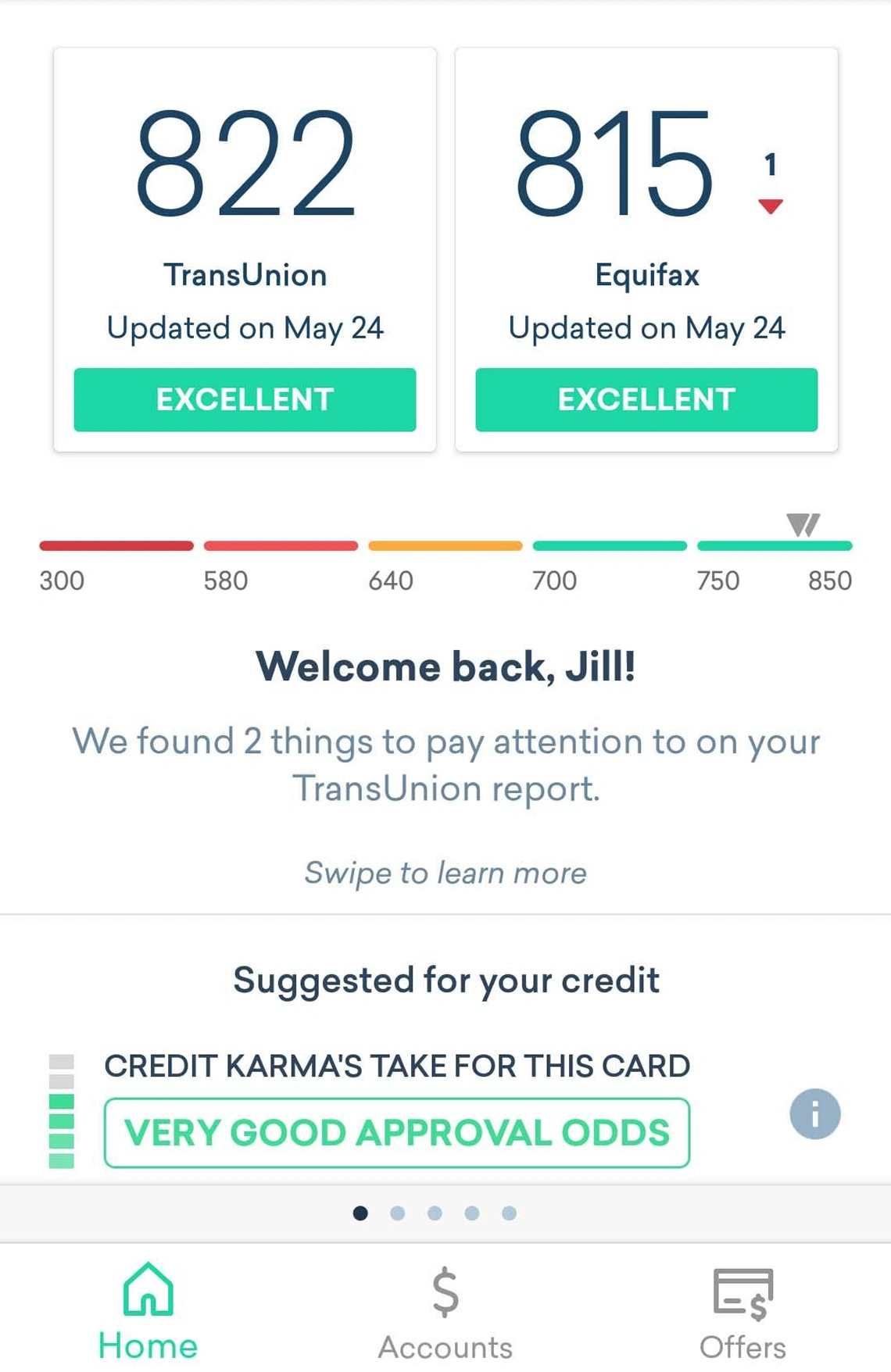The width and height of the screenshot is (891, 1372).
Task: Open info icon for card approval odds
Action: [814, 1113]
